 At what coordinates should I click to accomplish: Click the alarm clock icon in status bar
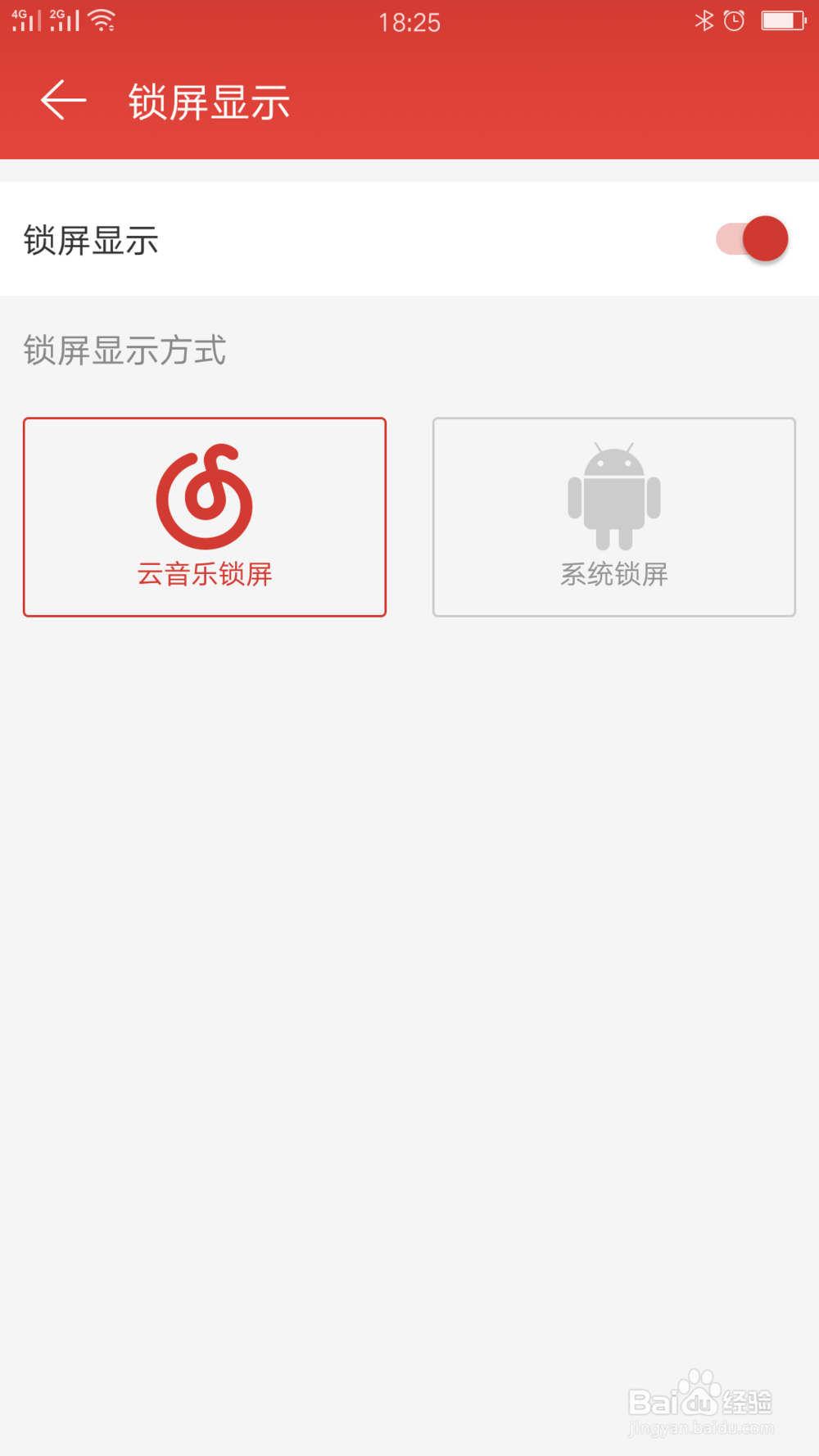(735, 22)
